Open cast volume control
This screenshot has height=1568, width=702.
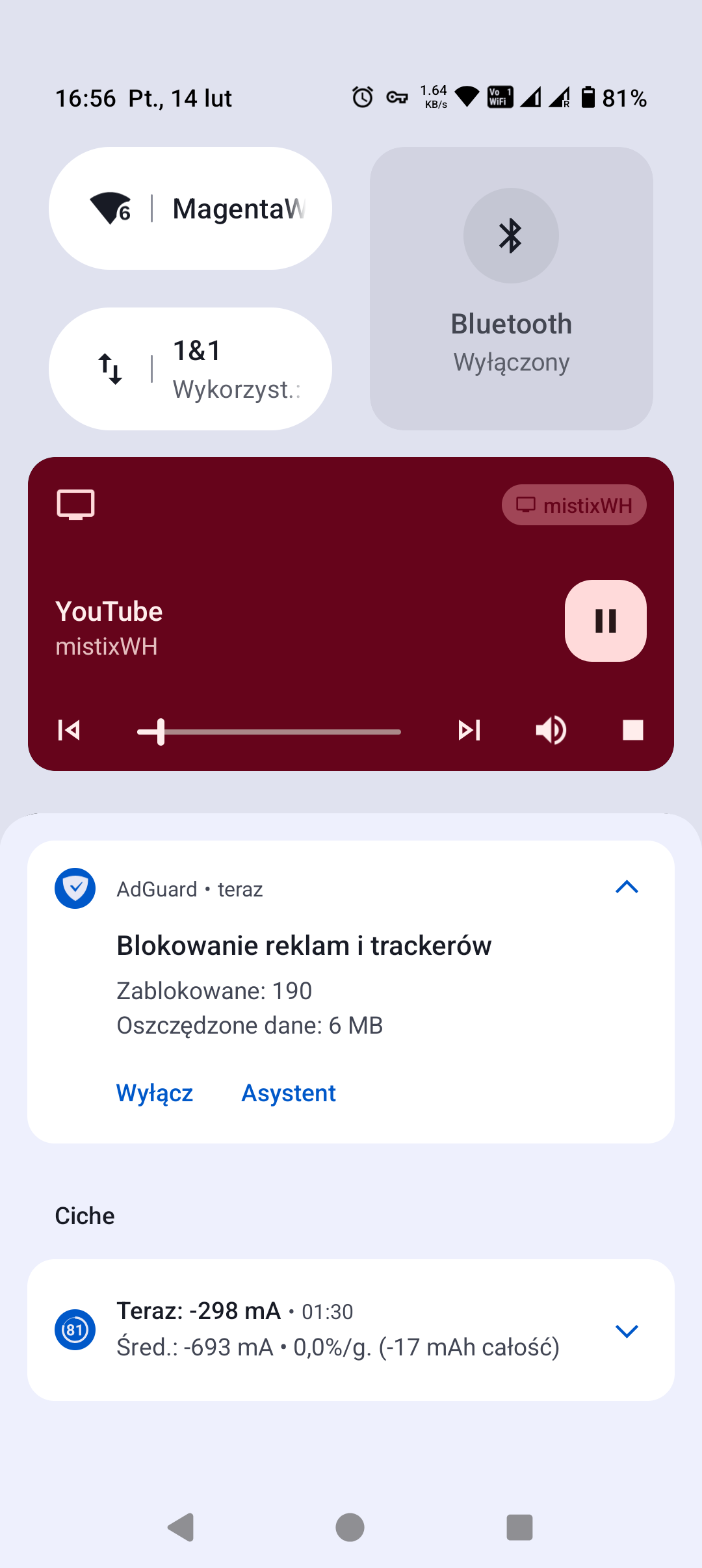point(551,730)
